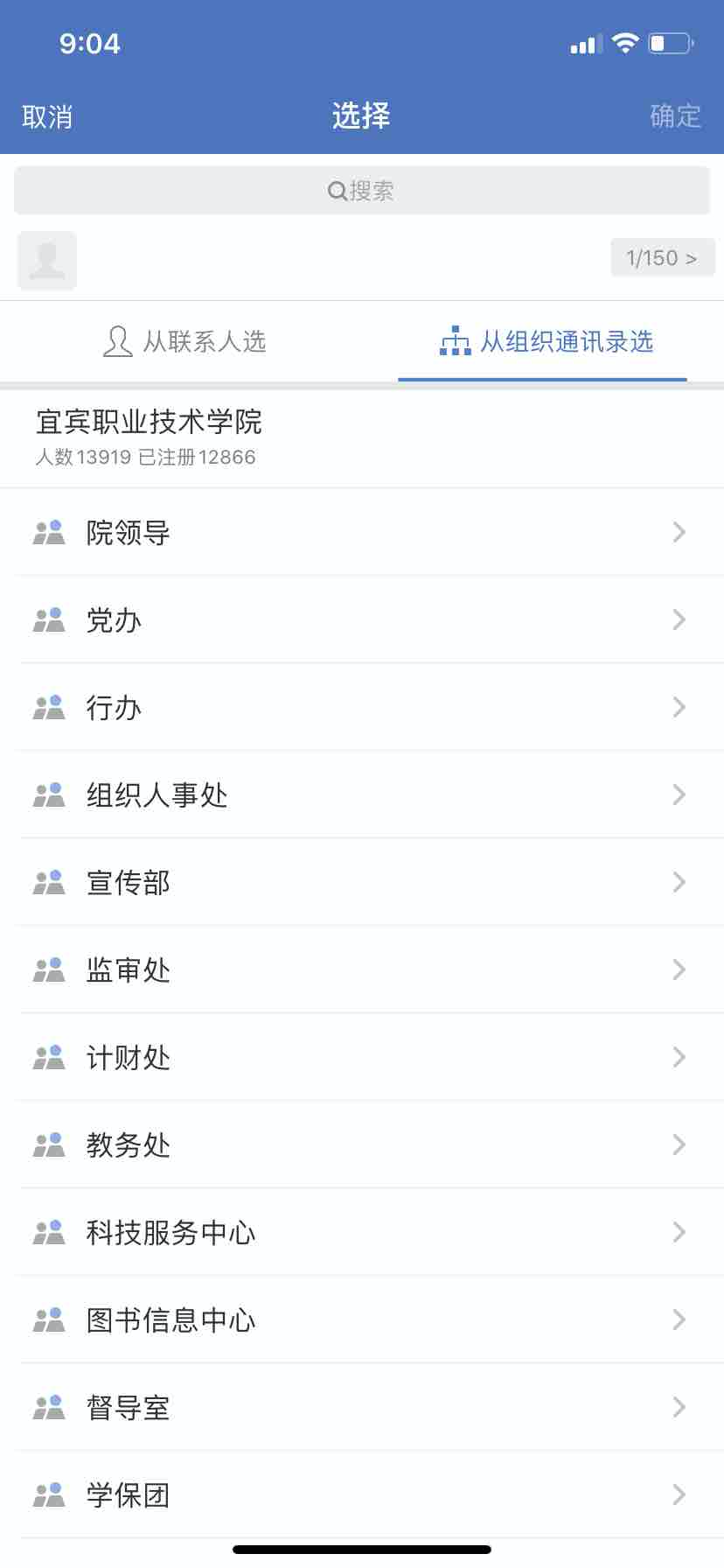The width and height of the screenshot is (724, 1568).
Task: Open 科技服务中心 department
Action: [362, 1232]
